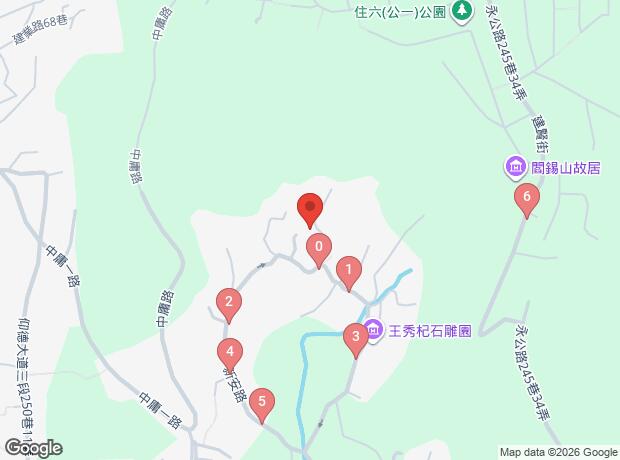Open 王秀杞石雕園 place icon
The width and height of the screenshot is (620, 460).
point(373,328)
